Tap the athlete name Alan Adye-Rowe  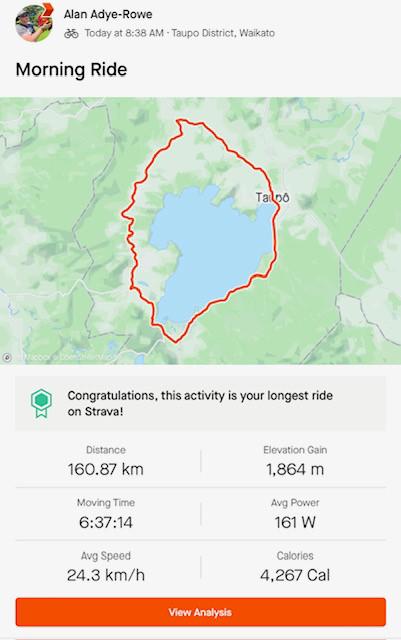[x=108, y=14]
